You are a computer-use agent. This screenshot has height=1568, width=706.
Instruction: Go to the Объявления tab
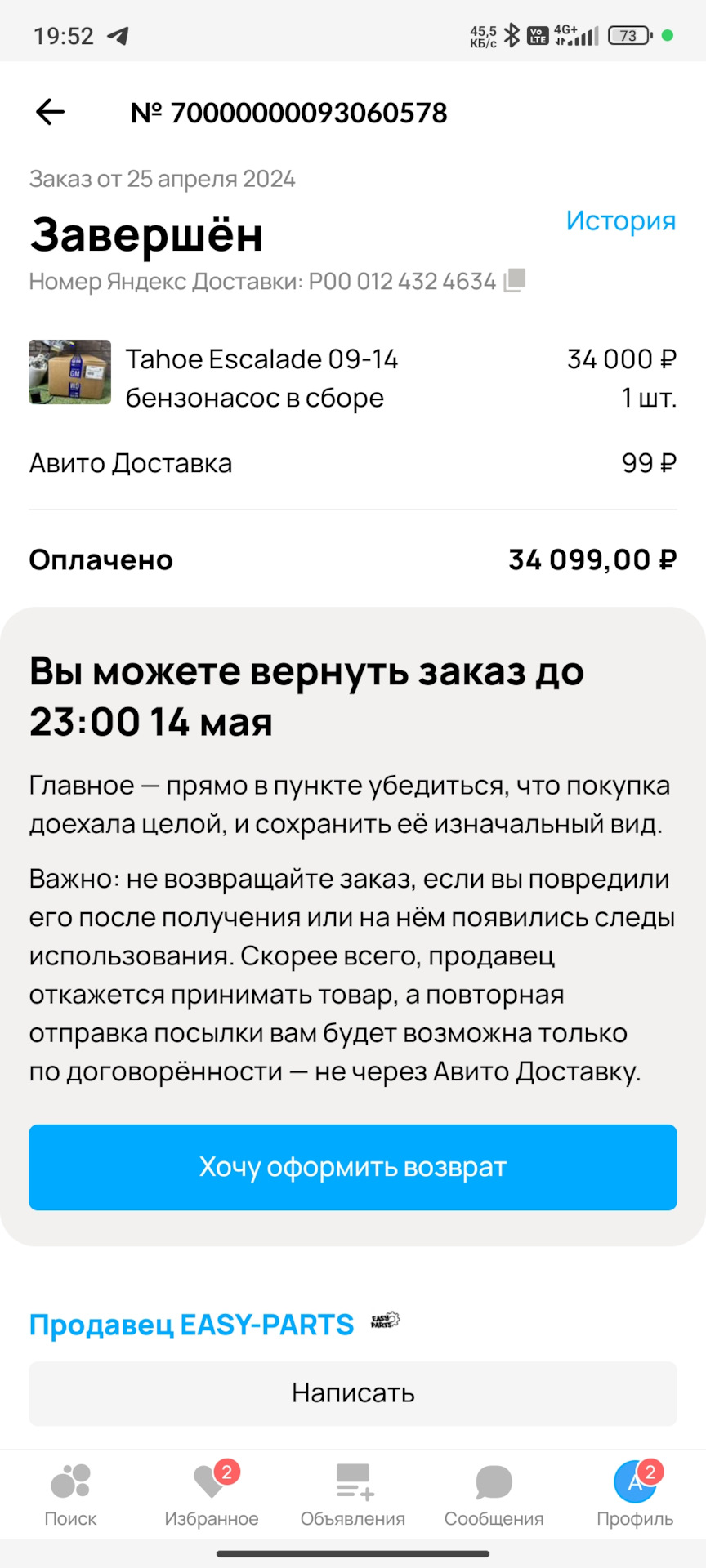tap(353, 1494)
